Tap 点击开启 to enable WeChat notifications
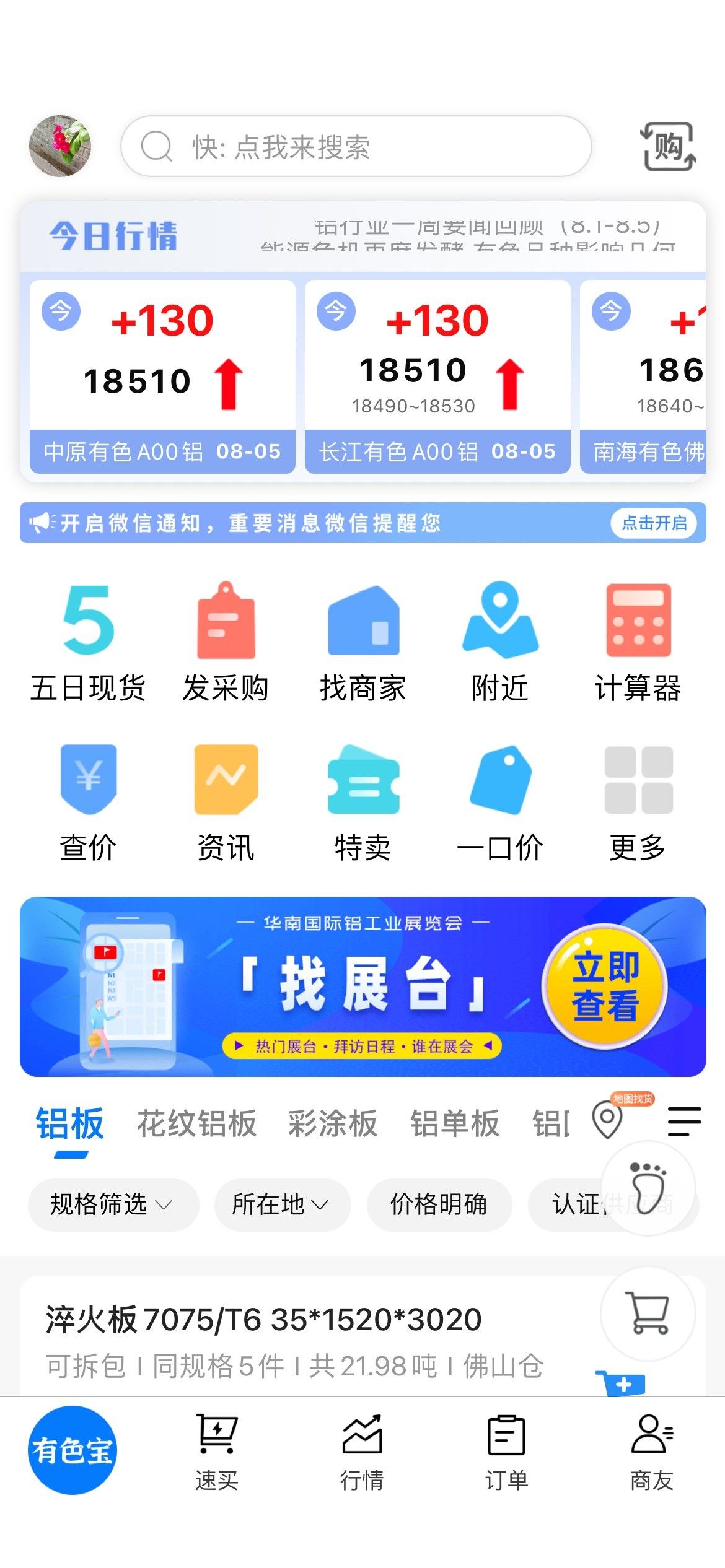This screenshot has height=1568, width=725. pos(654,523)
